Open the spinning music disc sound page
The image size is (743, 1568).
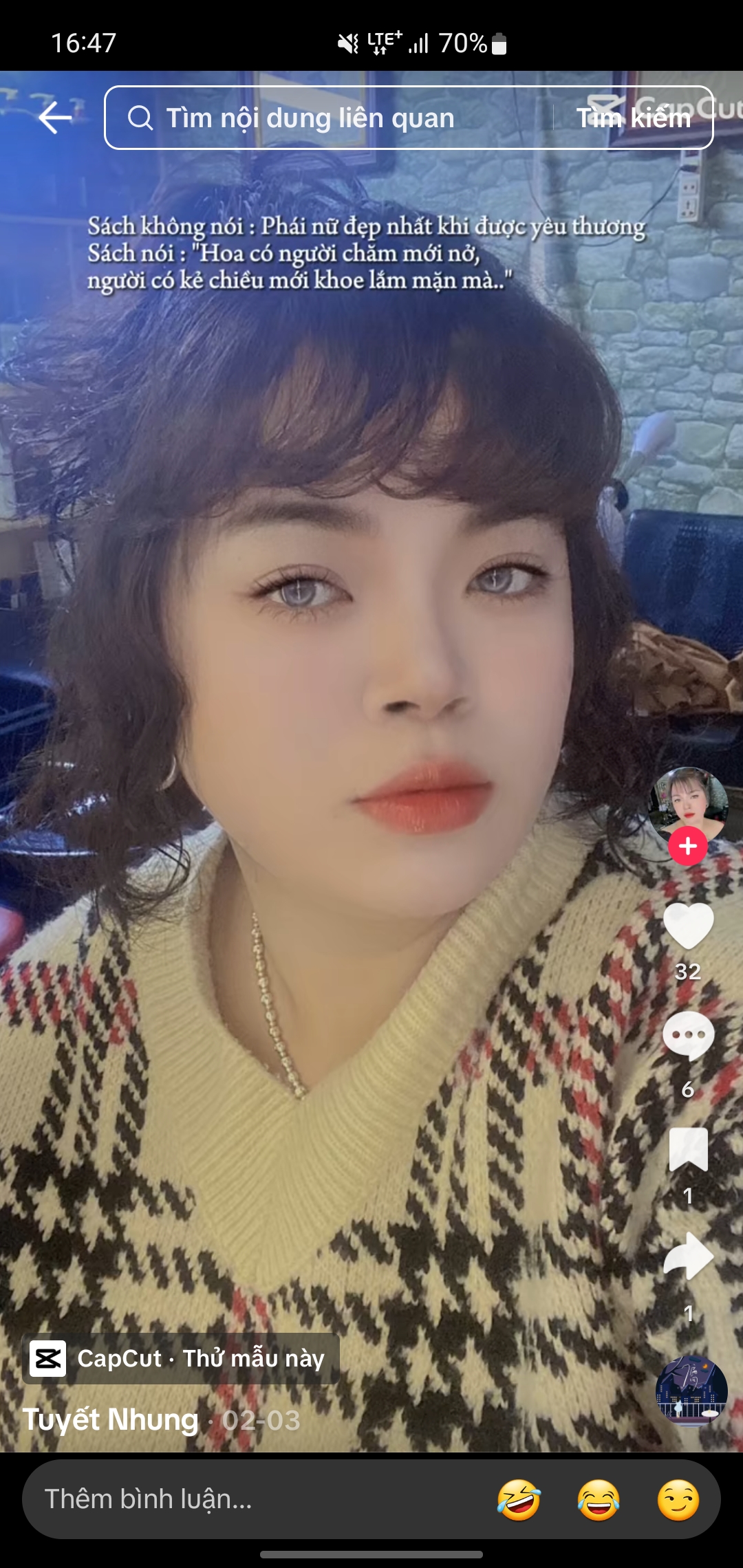click(691, 1391)
